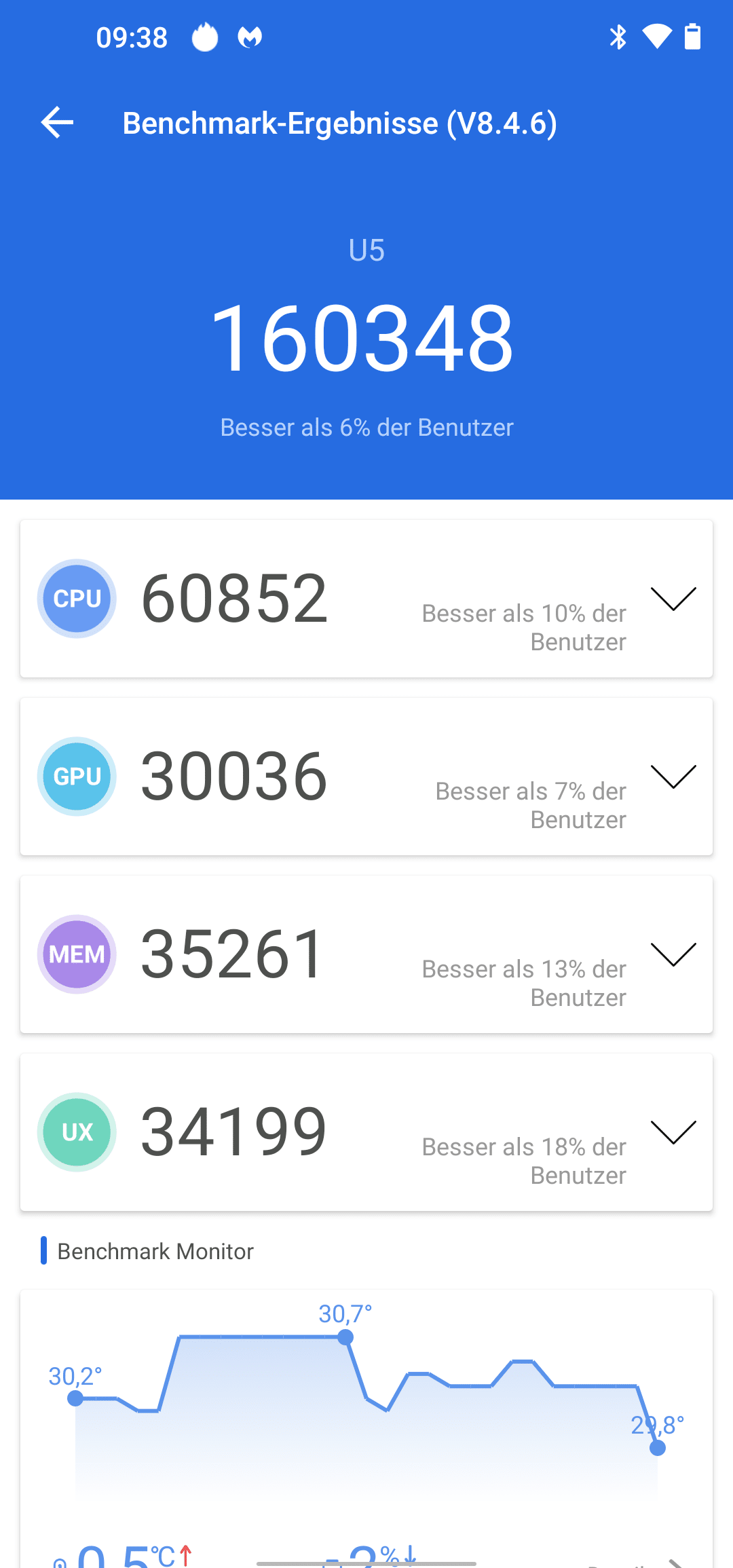
Task: Go back from benchmark results
Action: coord(57,123)
